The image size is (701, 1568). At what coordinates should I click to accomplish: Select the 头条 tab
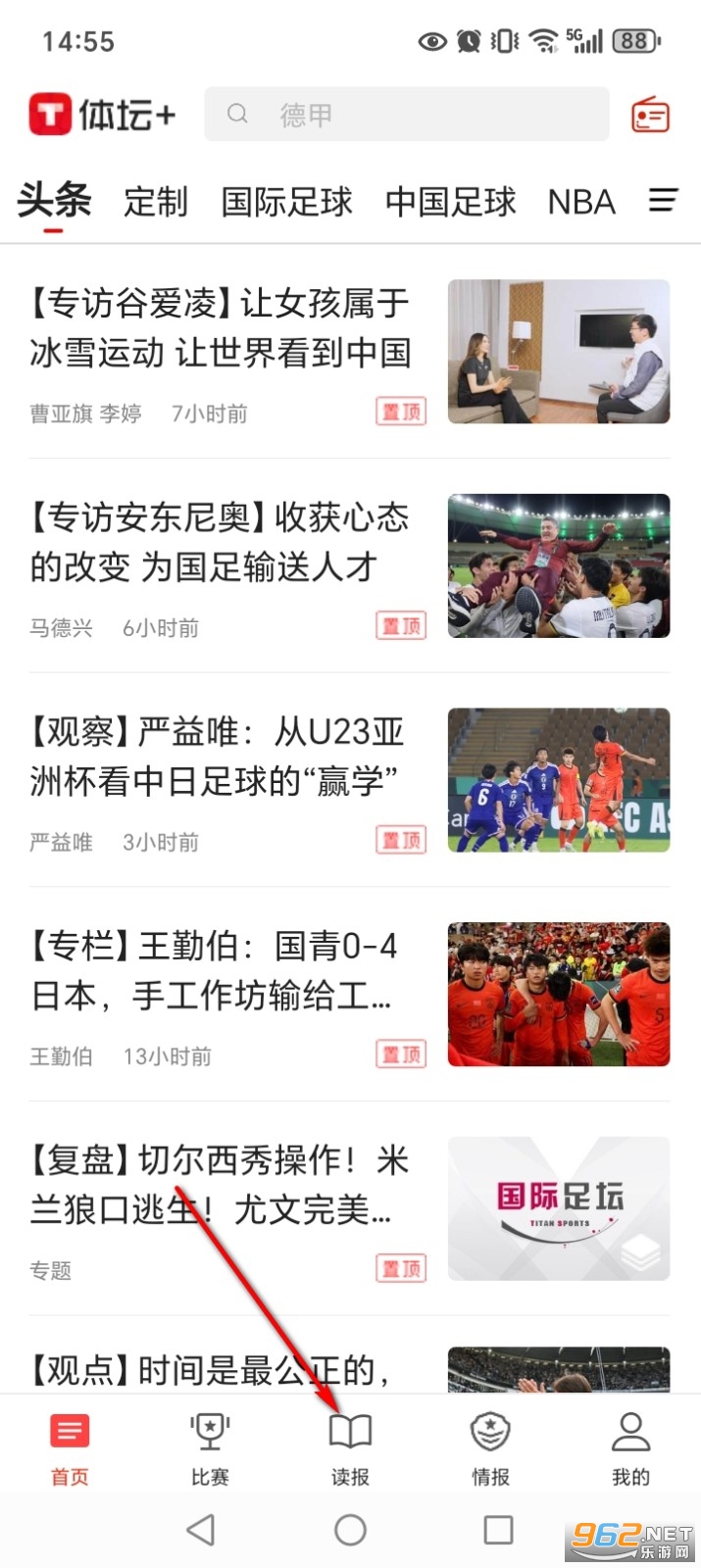[54, 201]
